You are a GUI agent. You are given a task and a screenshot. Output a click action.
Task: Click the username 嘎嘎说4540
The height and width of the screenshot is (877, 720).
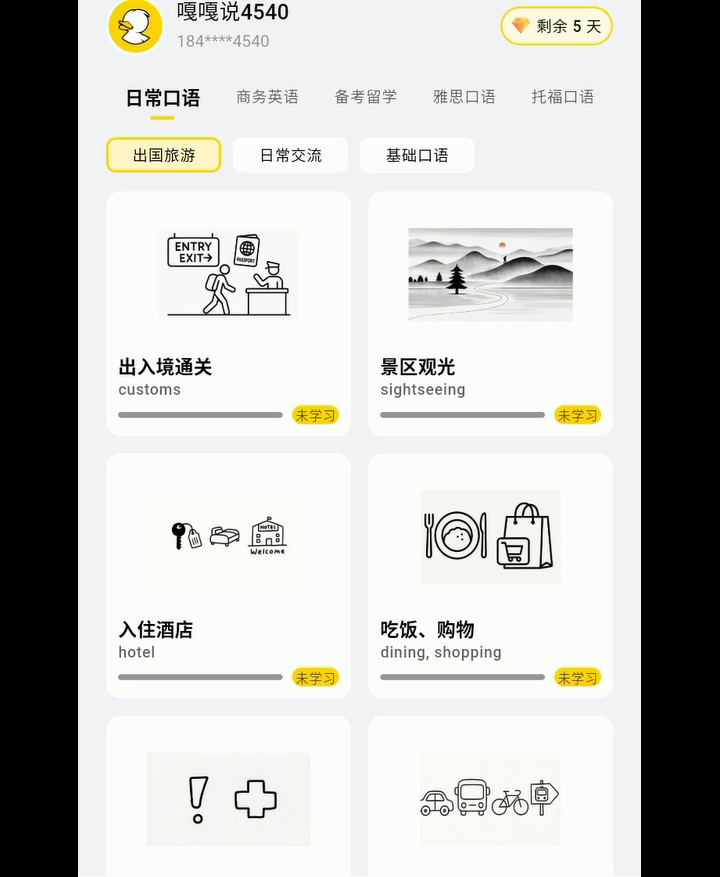pyautogui.click(x=232, y=13)
